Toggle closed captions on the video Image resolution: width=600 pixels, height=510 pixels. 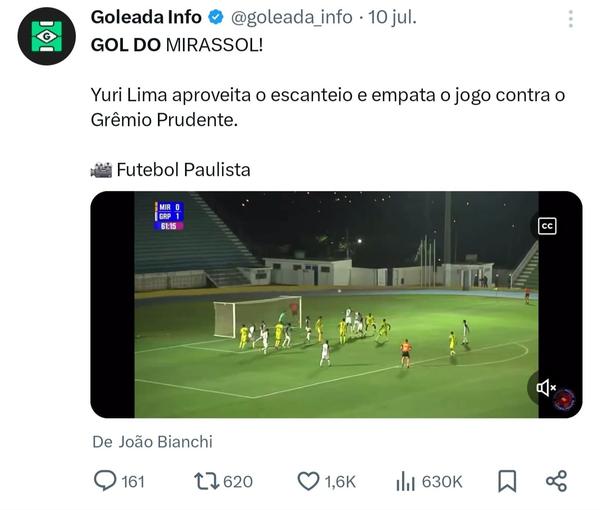click(547, 226)
